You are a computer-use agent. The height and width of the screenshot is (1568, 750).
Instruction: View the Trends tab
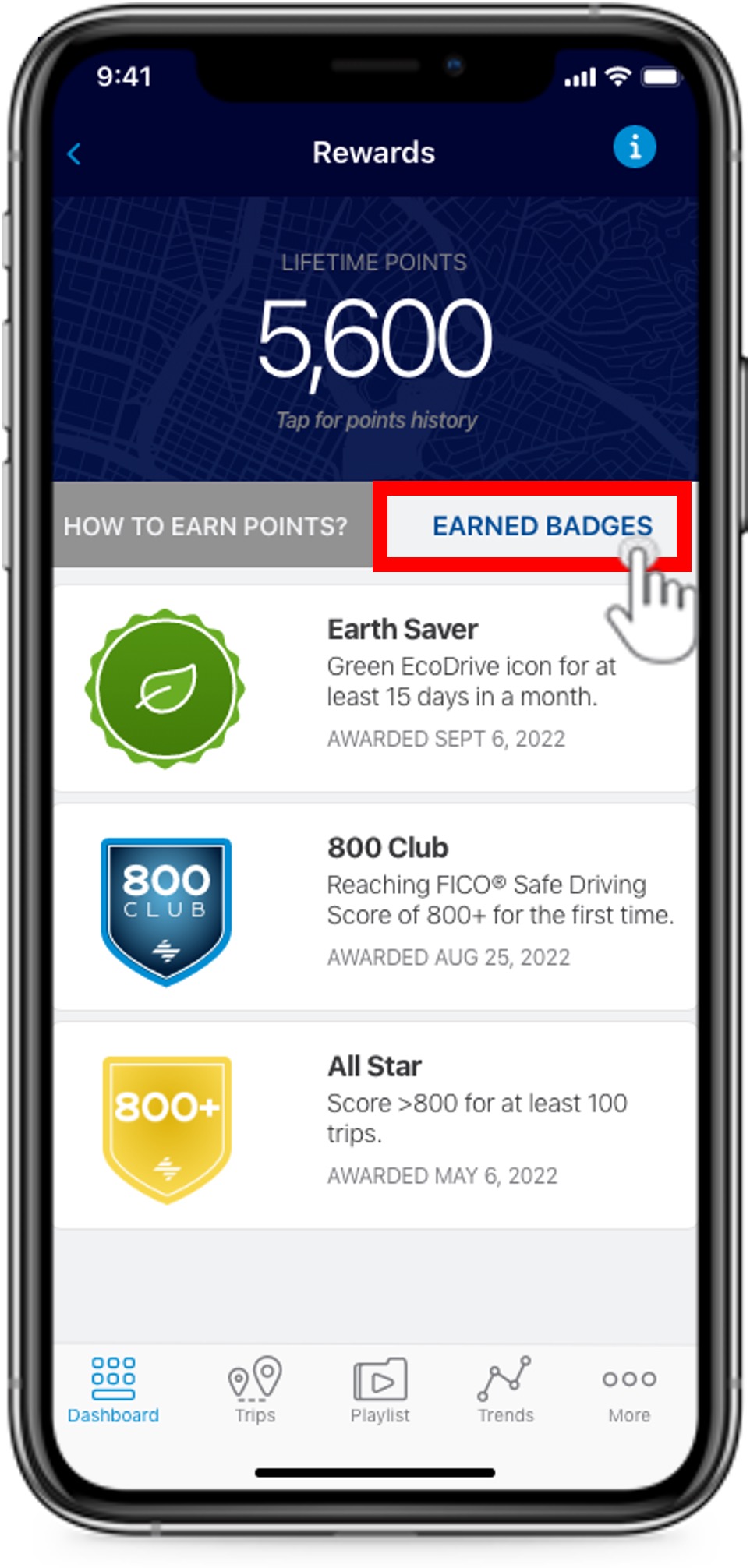click(x=505, y=1390)
